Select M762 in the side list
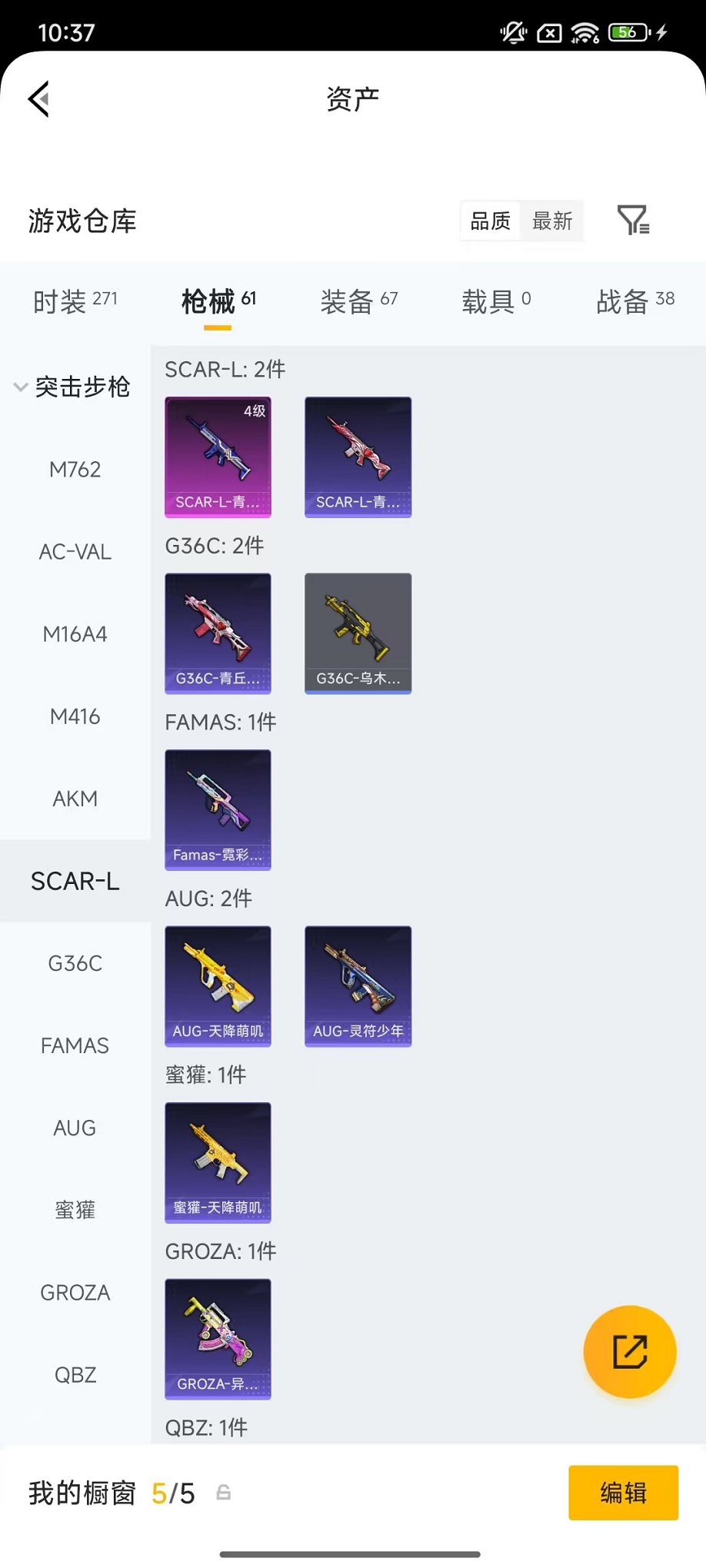This screenshot has height=1568, width=706. (x=75, y=469)
